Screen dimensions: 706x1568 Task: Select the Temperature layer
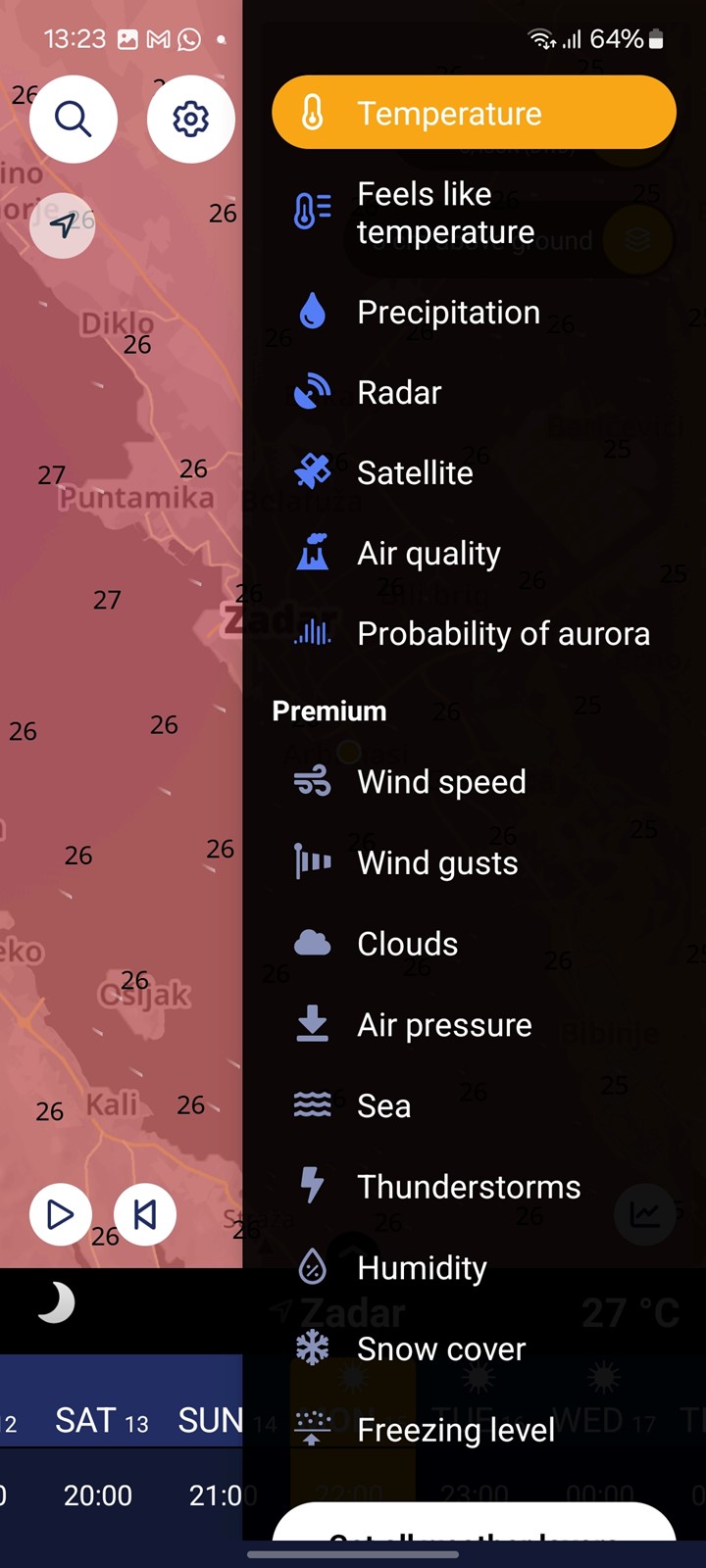474,113
